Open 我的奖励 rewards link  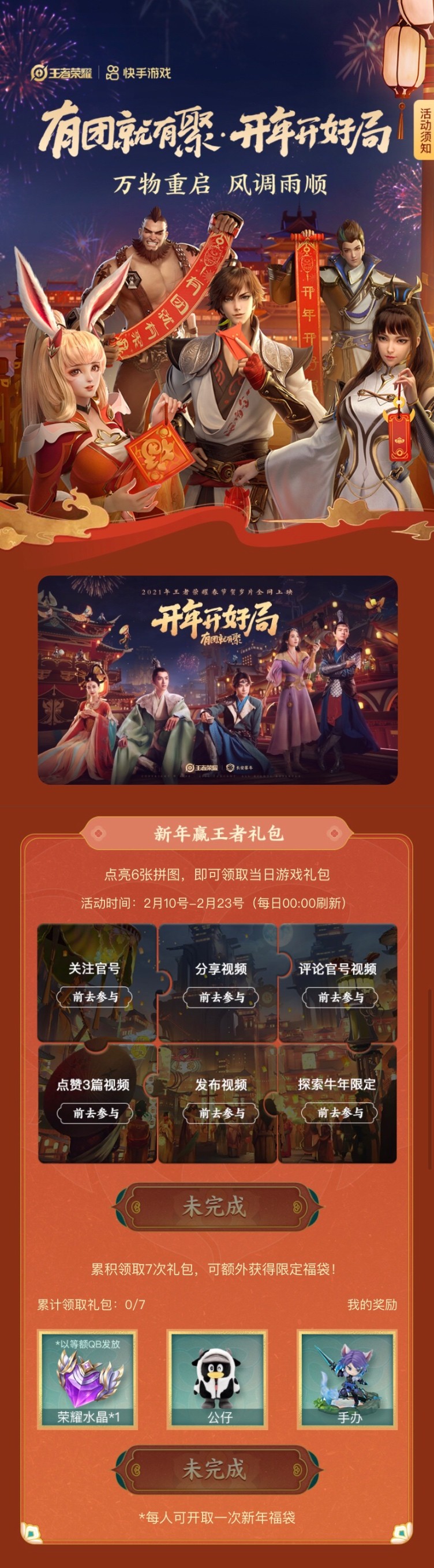tap(372, 1304)
